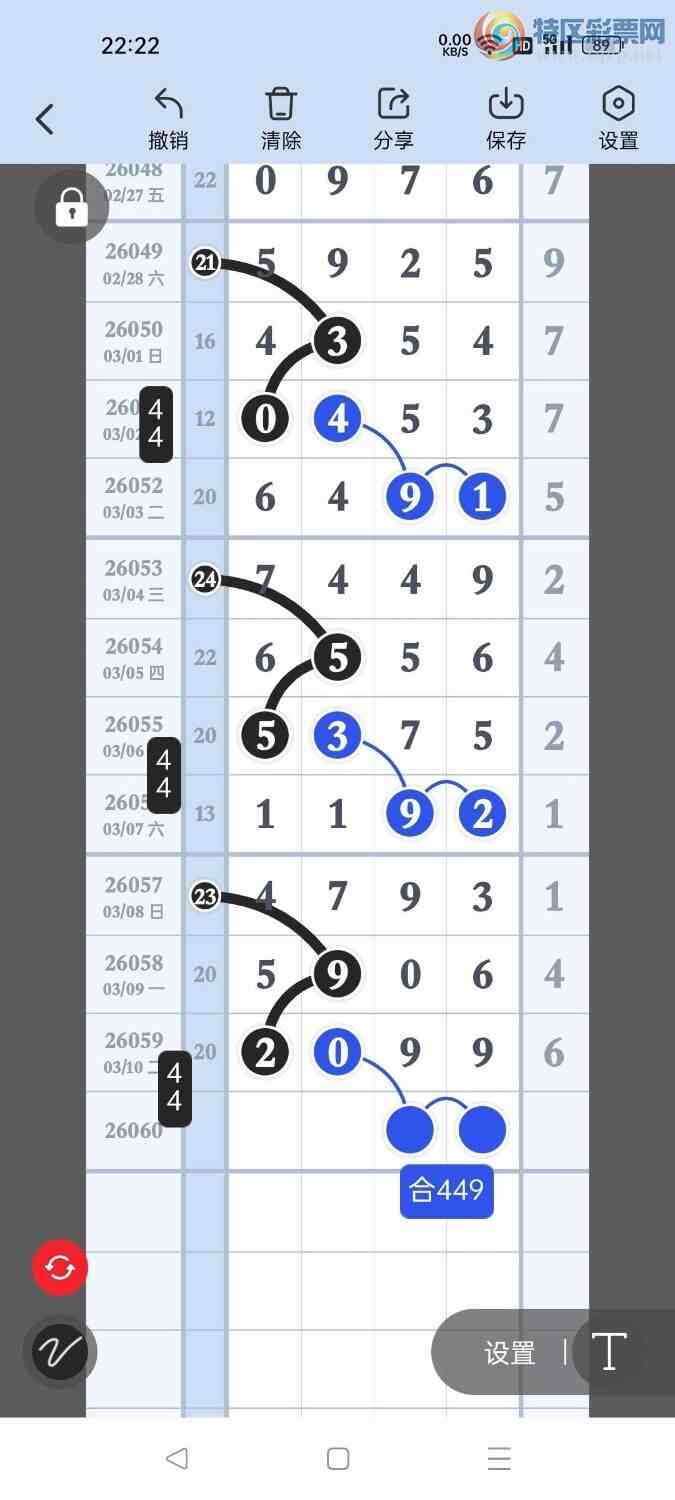Screen dimensions: 675x1500
Task: Open 设置 in the top toolbar
Action: 618,118
